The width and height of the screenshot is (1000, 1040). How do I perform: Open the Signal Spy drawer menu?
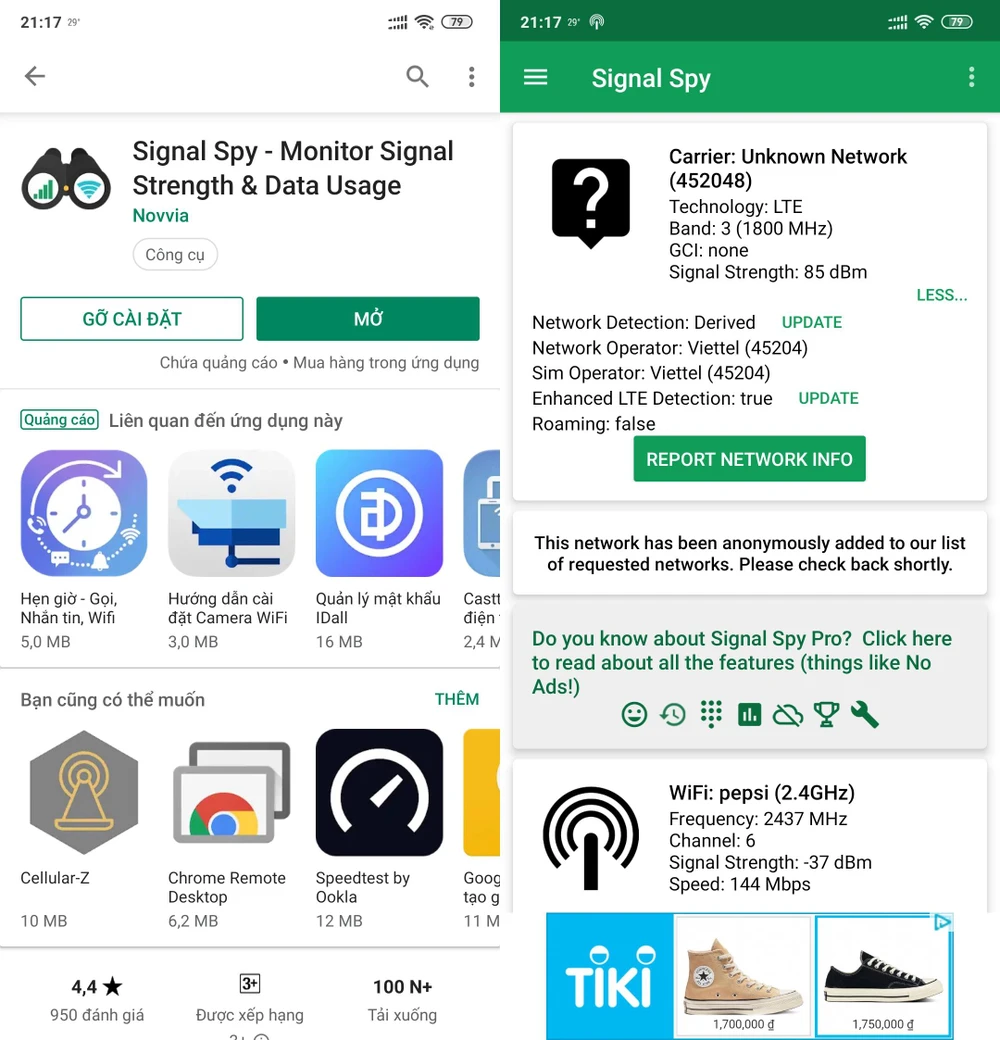coord(536,77)
